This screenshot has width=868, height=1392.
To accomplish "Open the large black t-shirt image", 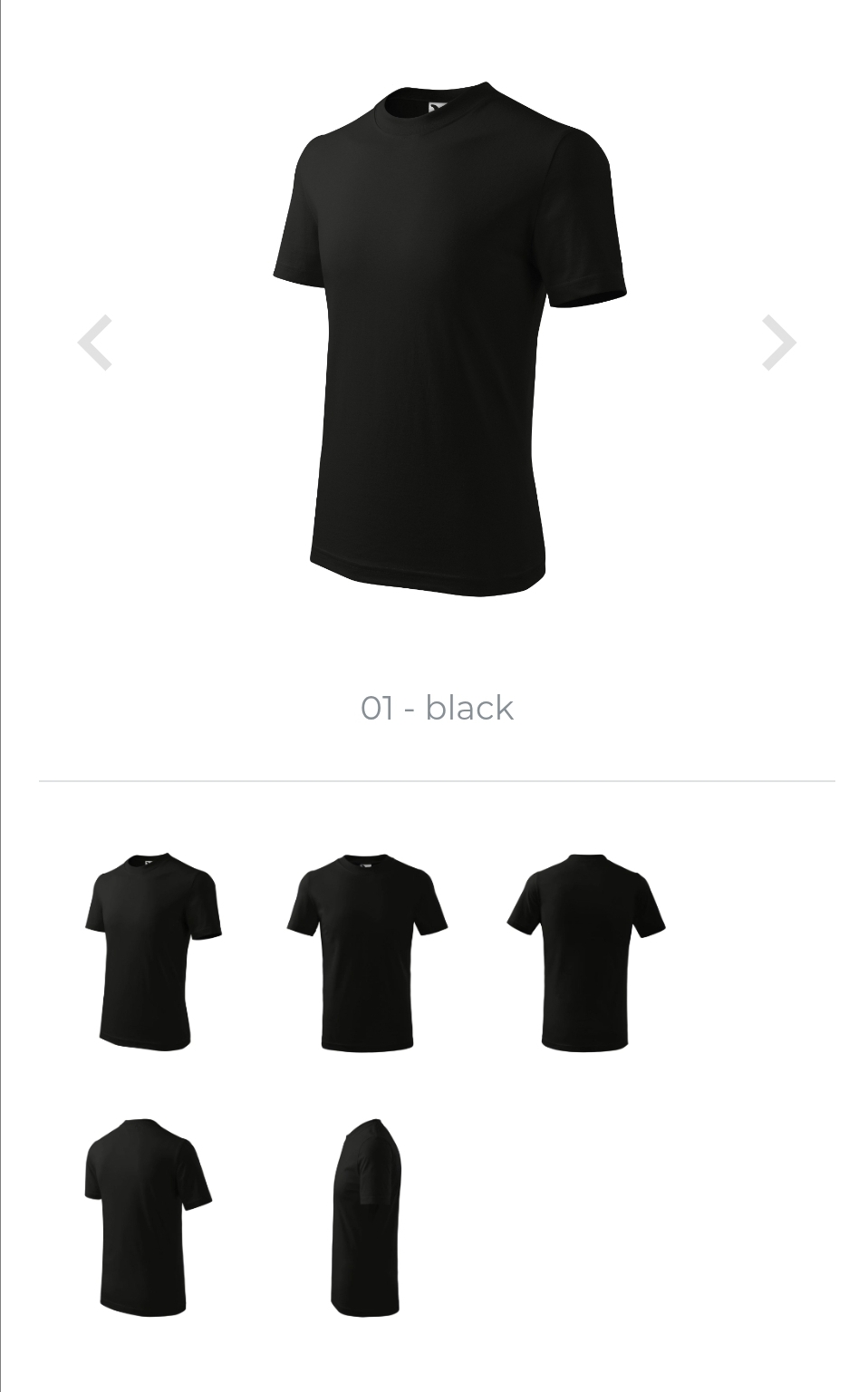I will point(450,339).
